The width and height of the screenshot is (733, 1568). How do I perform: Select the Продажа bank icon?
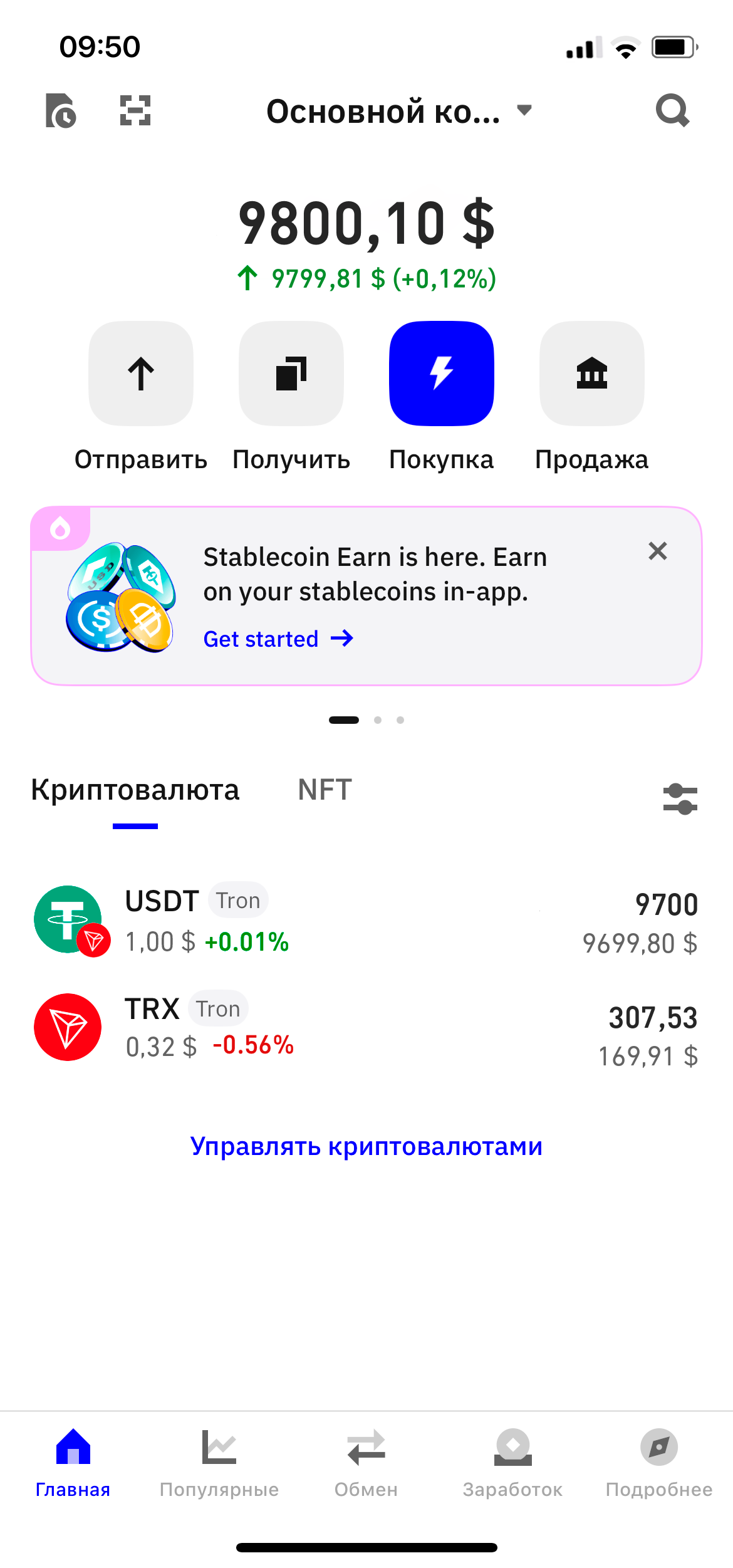coord(591,373)
